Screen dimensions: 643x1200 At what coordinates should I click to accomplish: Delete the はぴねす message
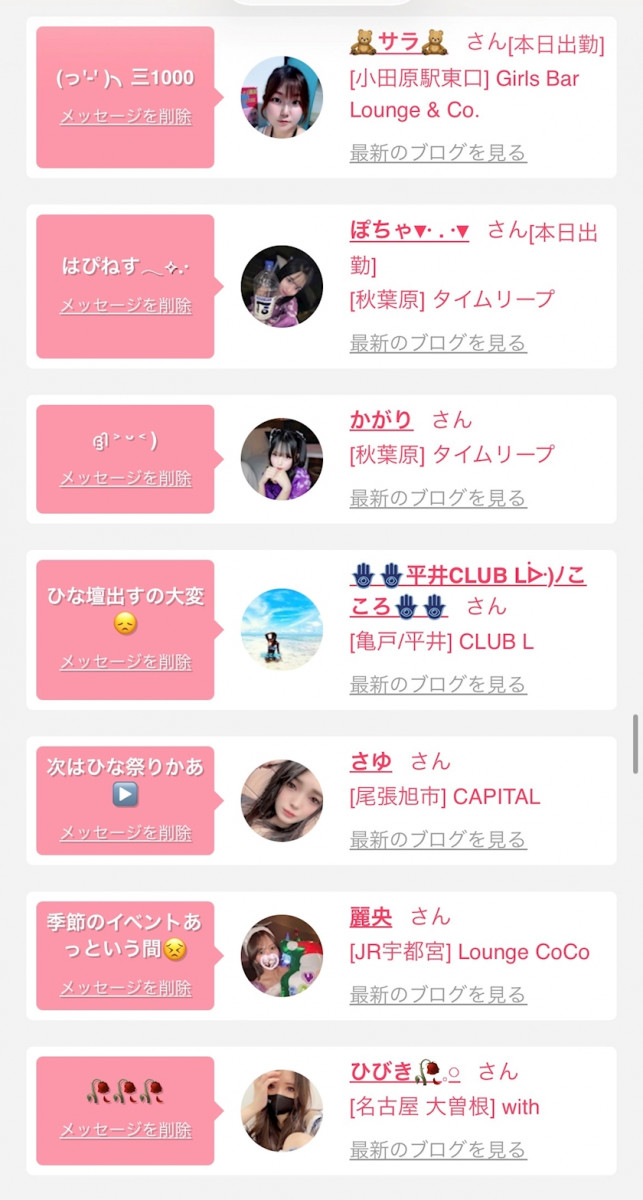(125, 306)
